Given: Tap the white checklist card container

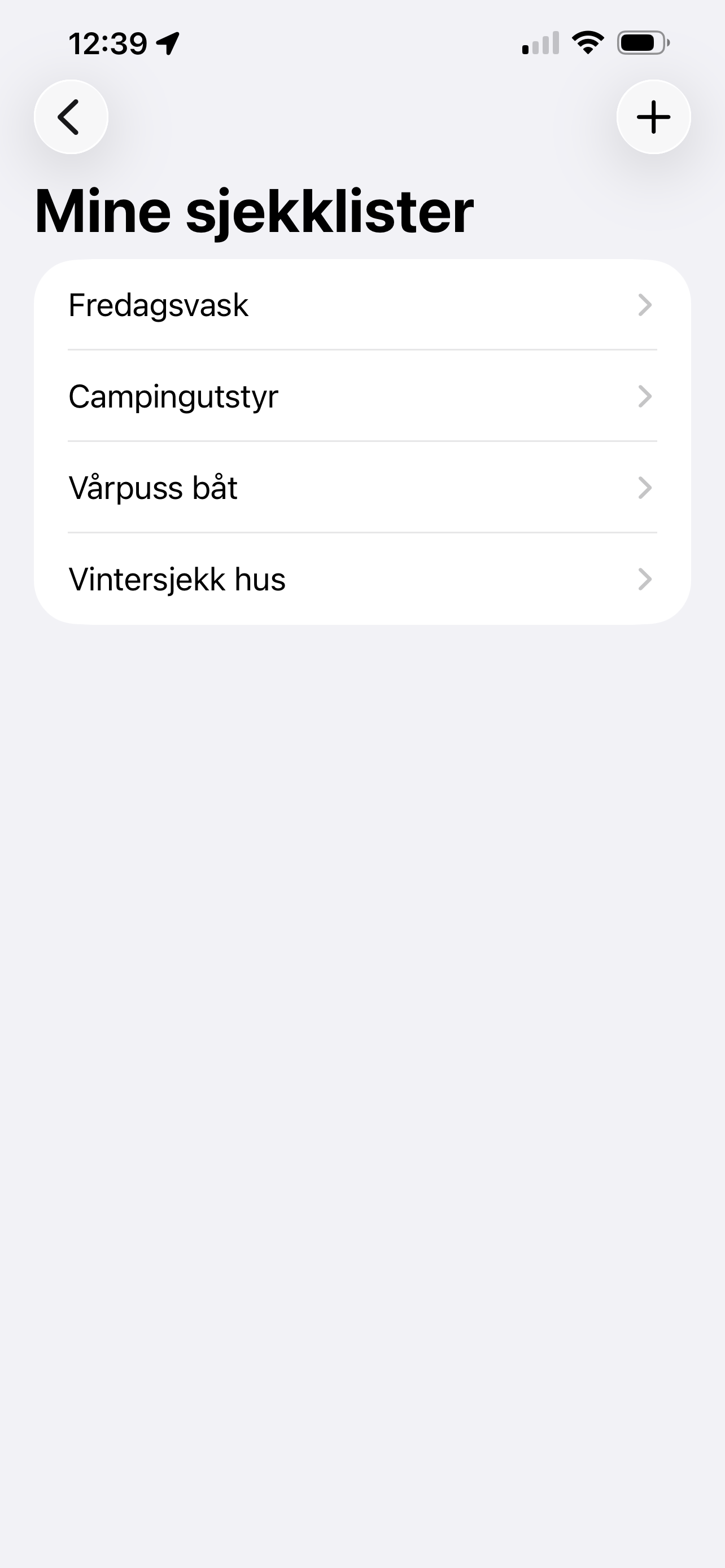Looking at the screenshot, I should pyautogui.click(x=362, y=442).
